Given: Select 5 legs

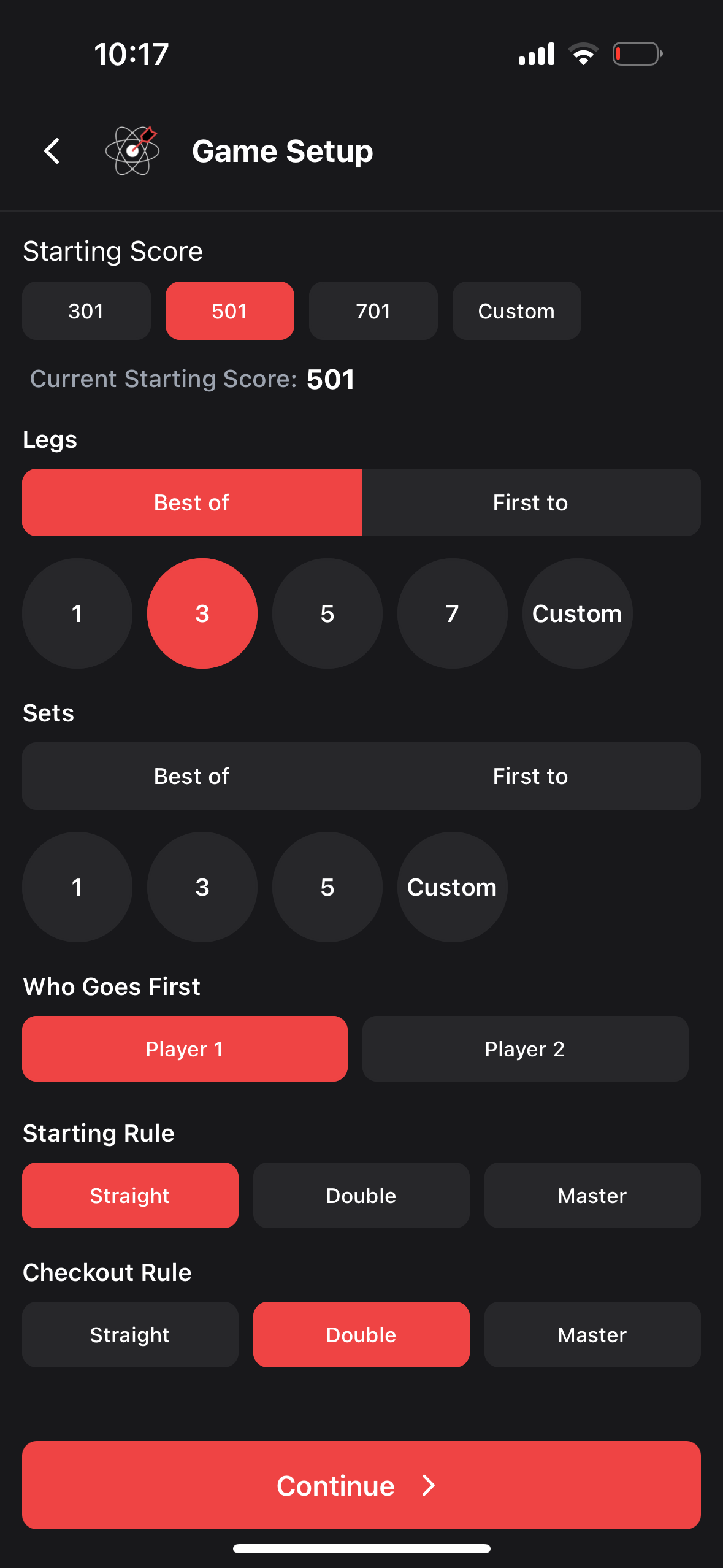Looking at the screenshot, I should [327, 613].
